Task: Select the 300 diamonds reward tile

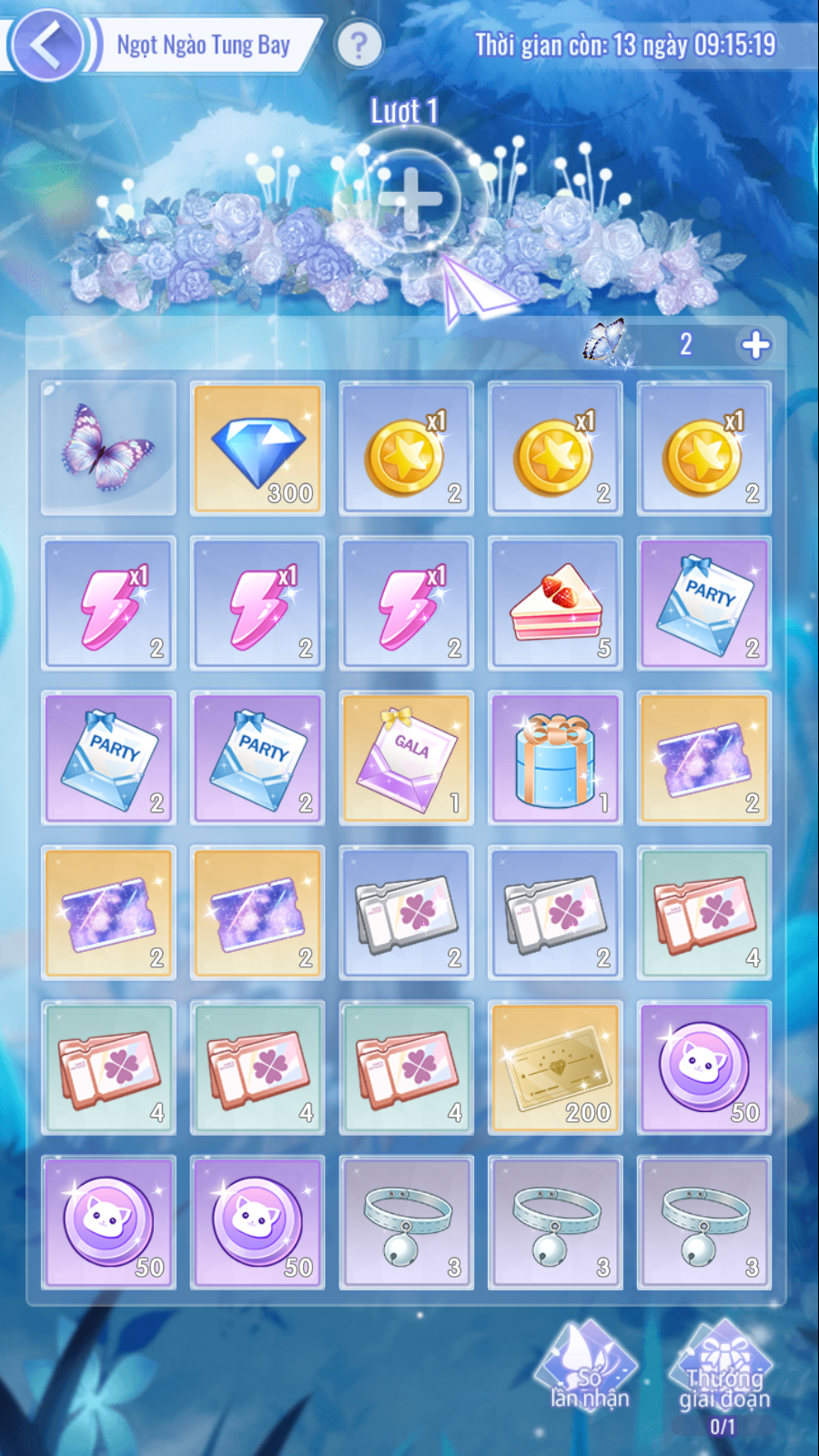Action: 258,449
